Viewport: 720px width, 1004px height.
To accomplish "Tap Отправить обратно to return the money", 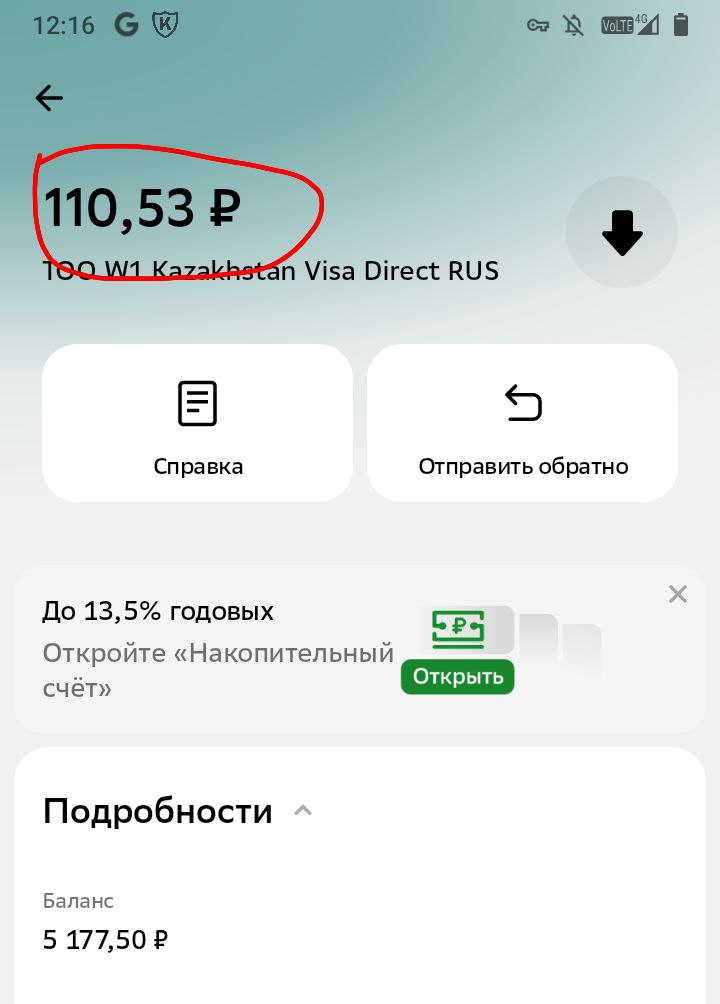I will (x=522, y=423).
